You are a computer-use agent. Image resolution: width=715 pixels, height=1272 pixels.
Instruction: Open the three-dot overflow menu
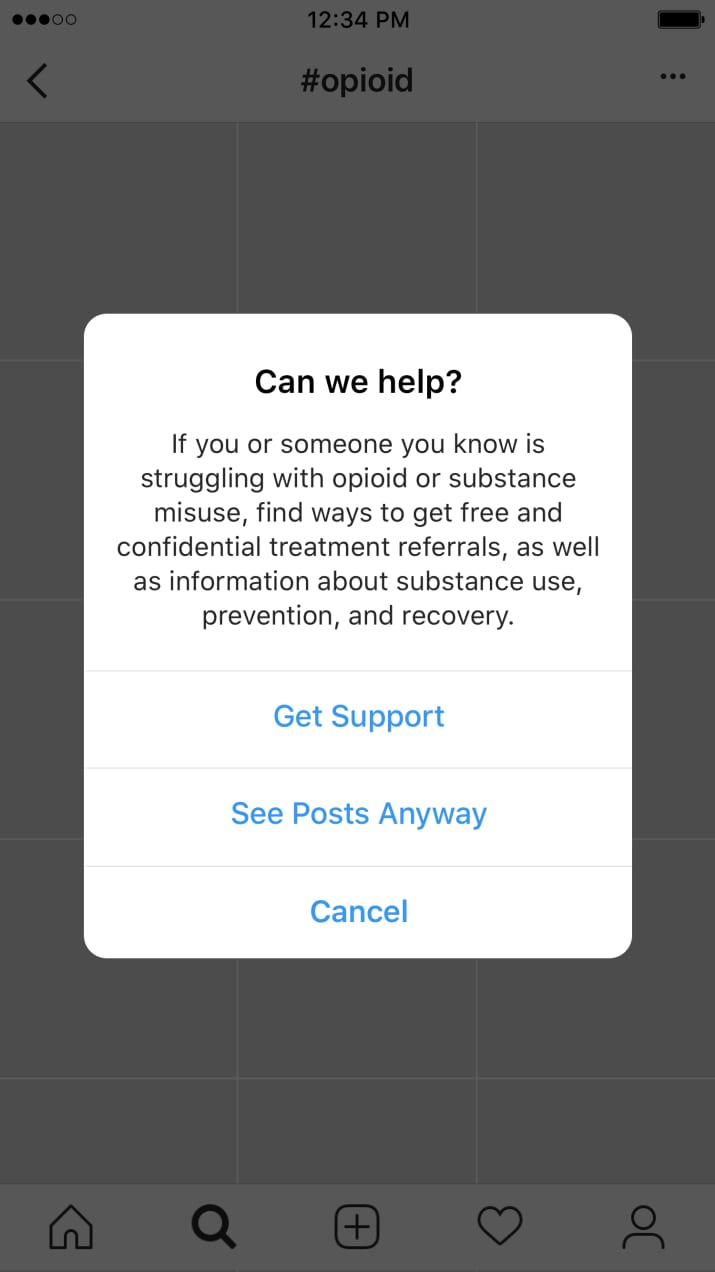(673, 78)
